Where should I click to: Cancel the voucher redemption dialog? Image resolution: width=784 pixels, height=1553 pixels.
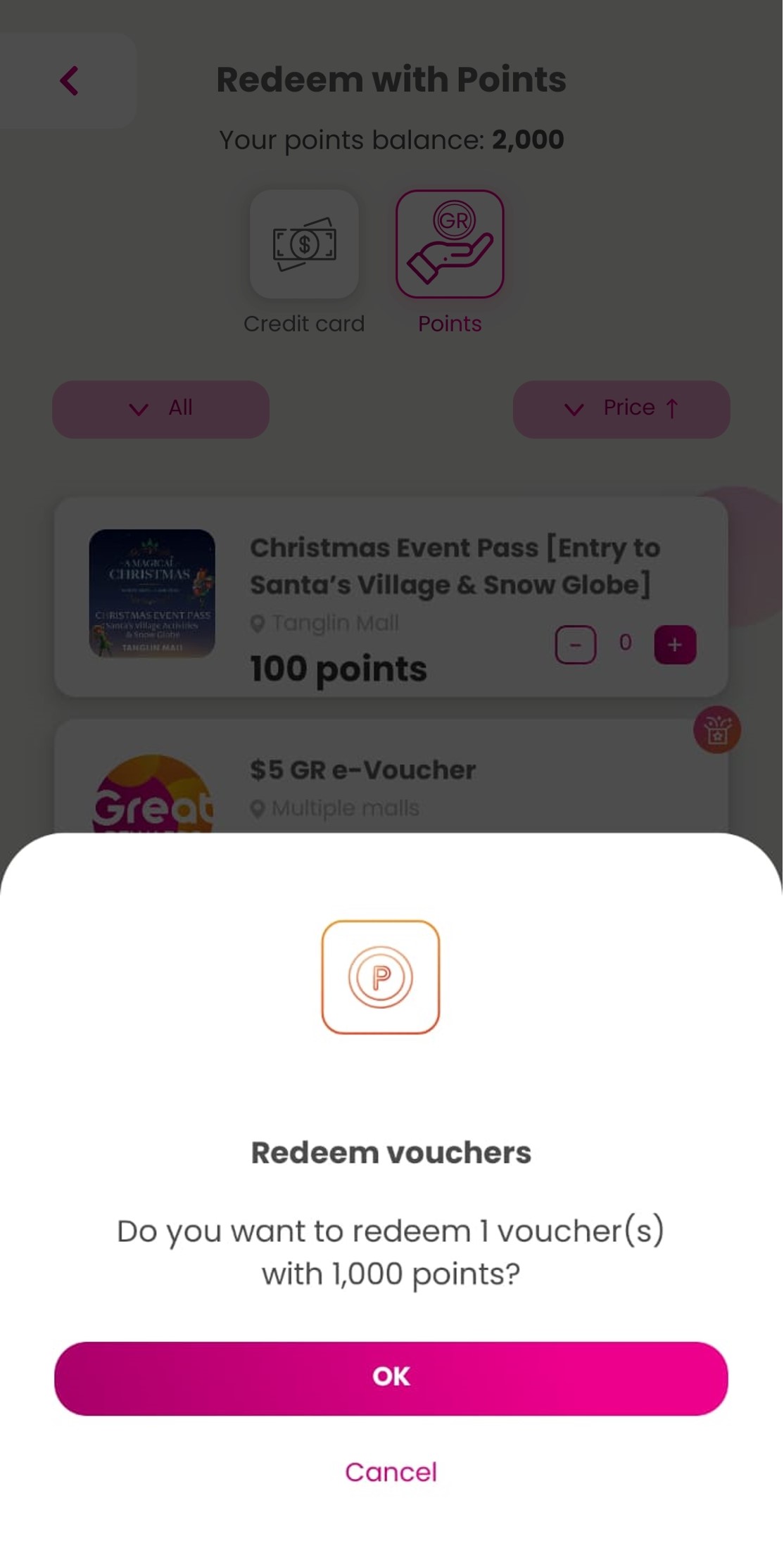pyautogui.click(x=391, y=1472)
